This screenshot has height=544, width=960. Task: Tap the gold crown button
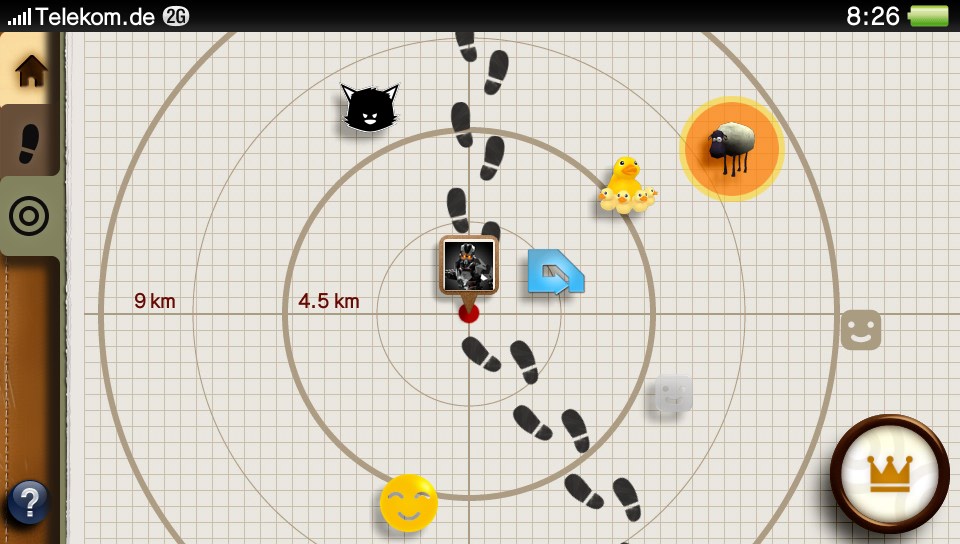(889, 473)
